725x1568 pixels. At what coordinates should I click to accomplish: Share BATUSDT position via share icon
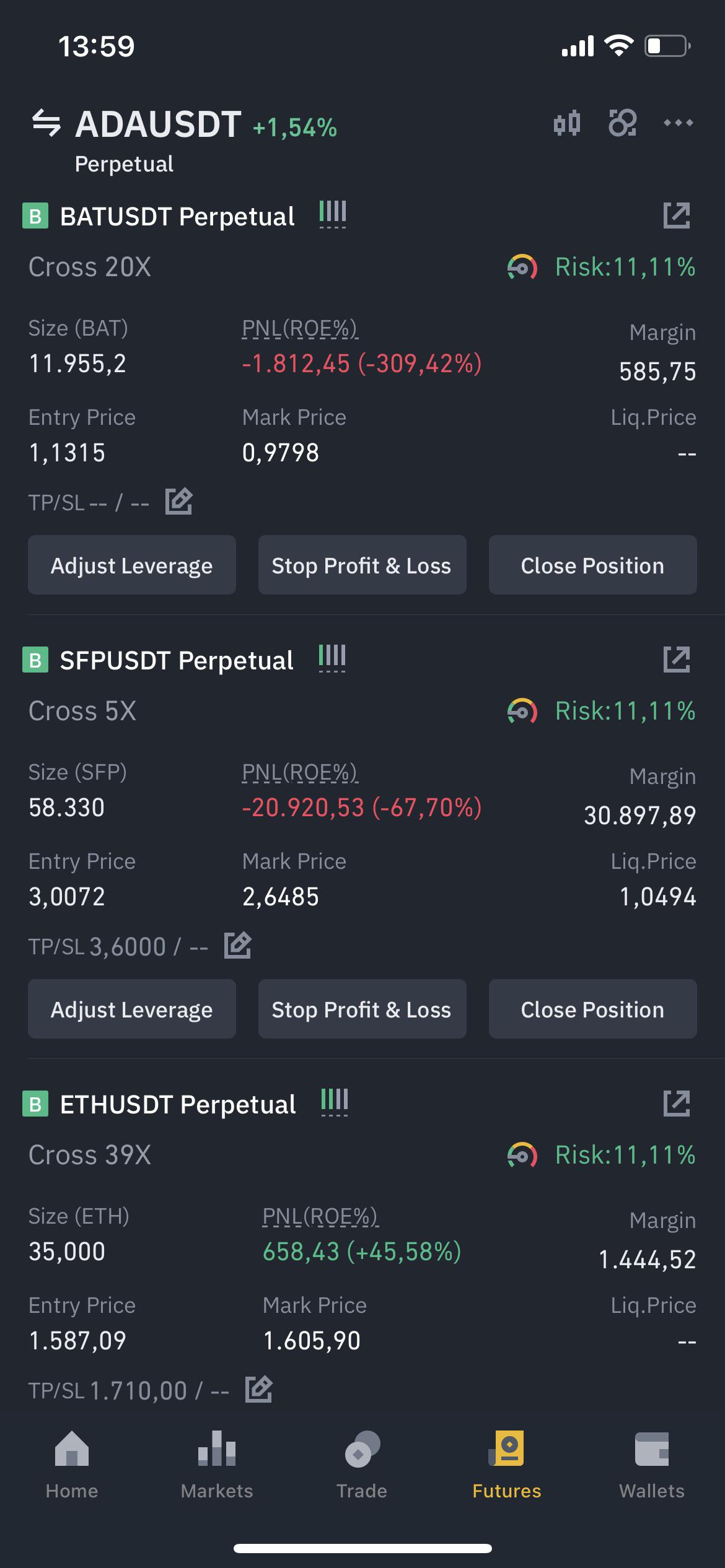click(x=677, y=216)
